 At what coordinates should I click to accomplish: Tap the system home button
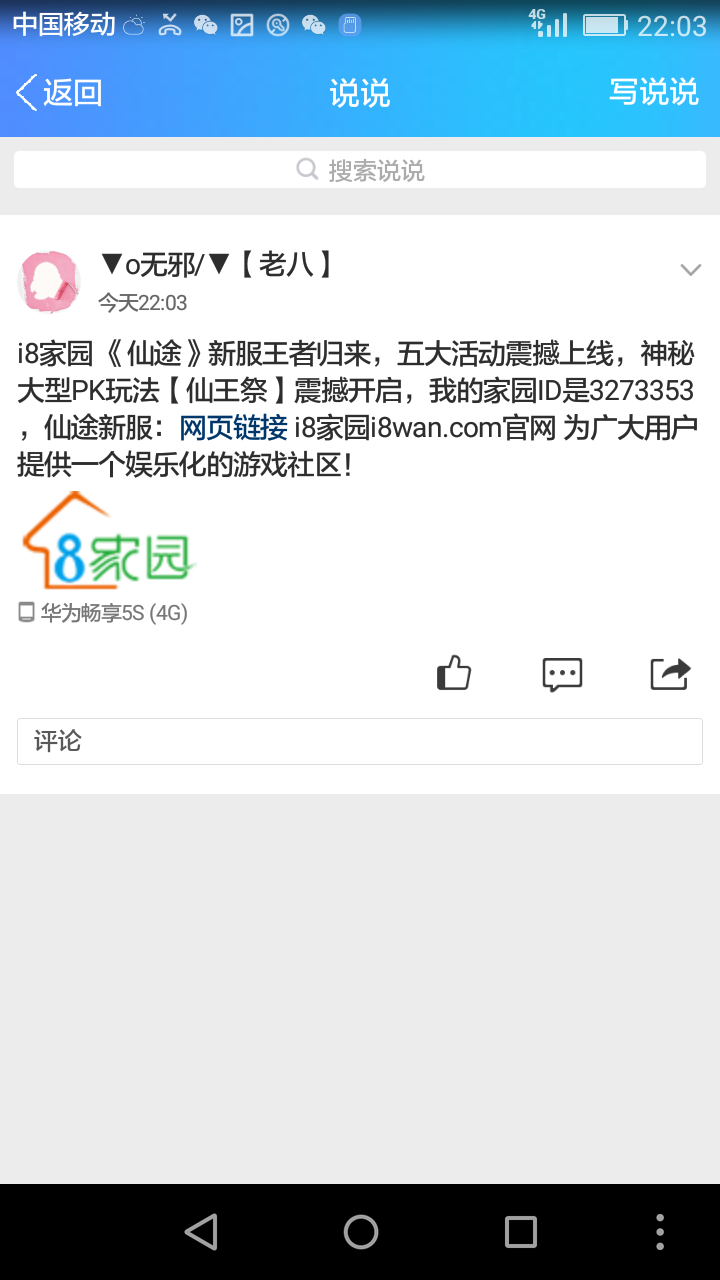[360, 1232]
